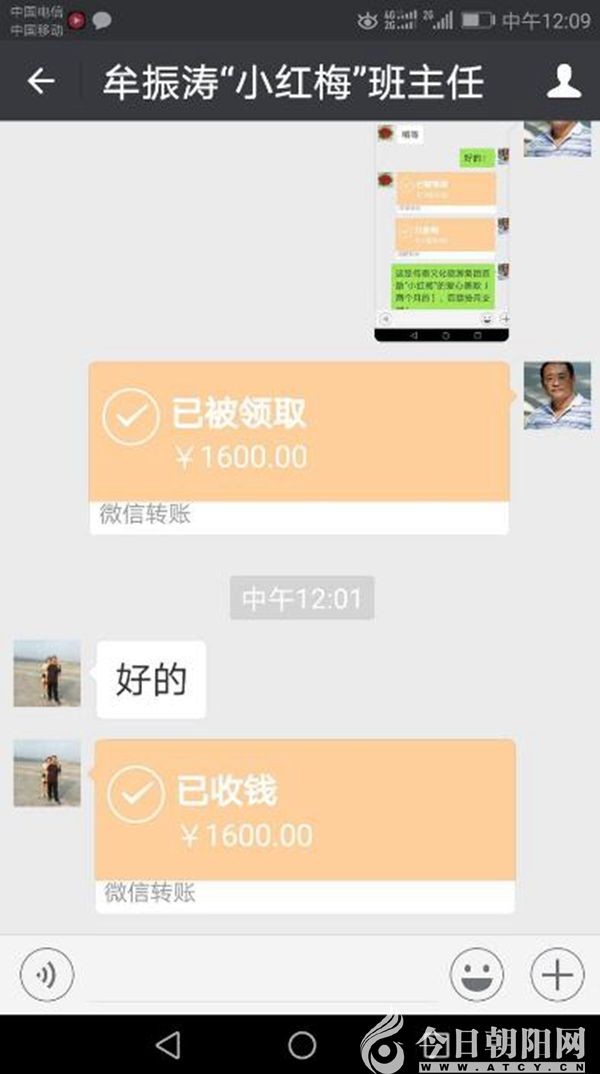
Task: Open the sender's avatar next to 好的
Action: pos(47,674)
